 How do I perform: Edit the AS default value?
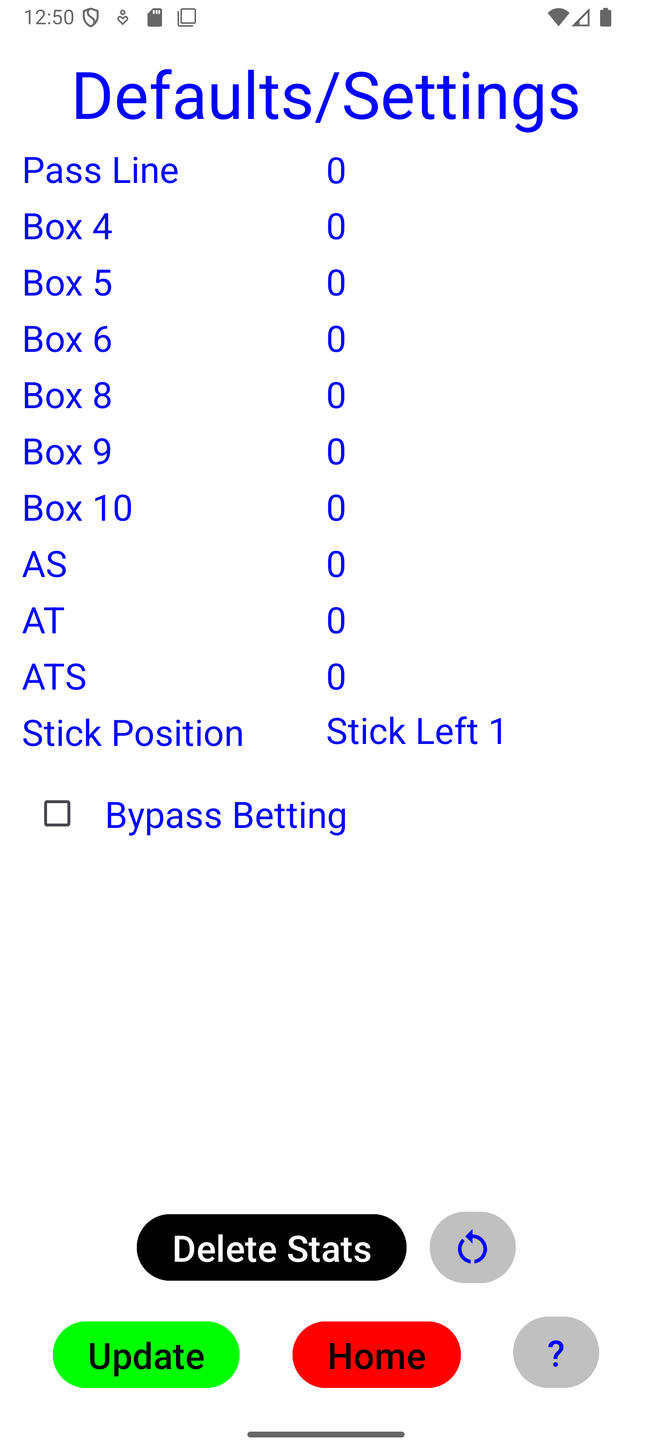[x=336, y=564]
